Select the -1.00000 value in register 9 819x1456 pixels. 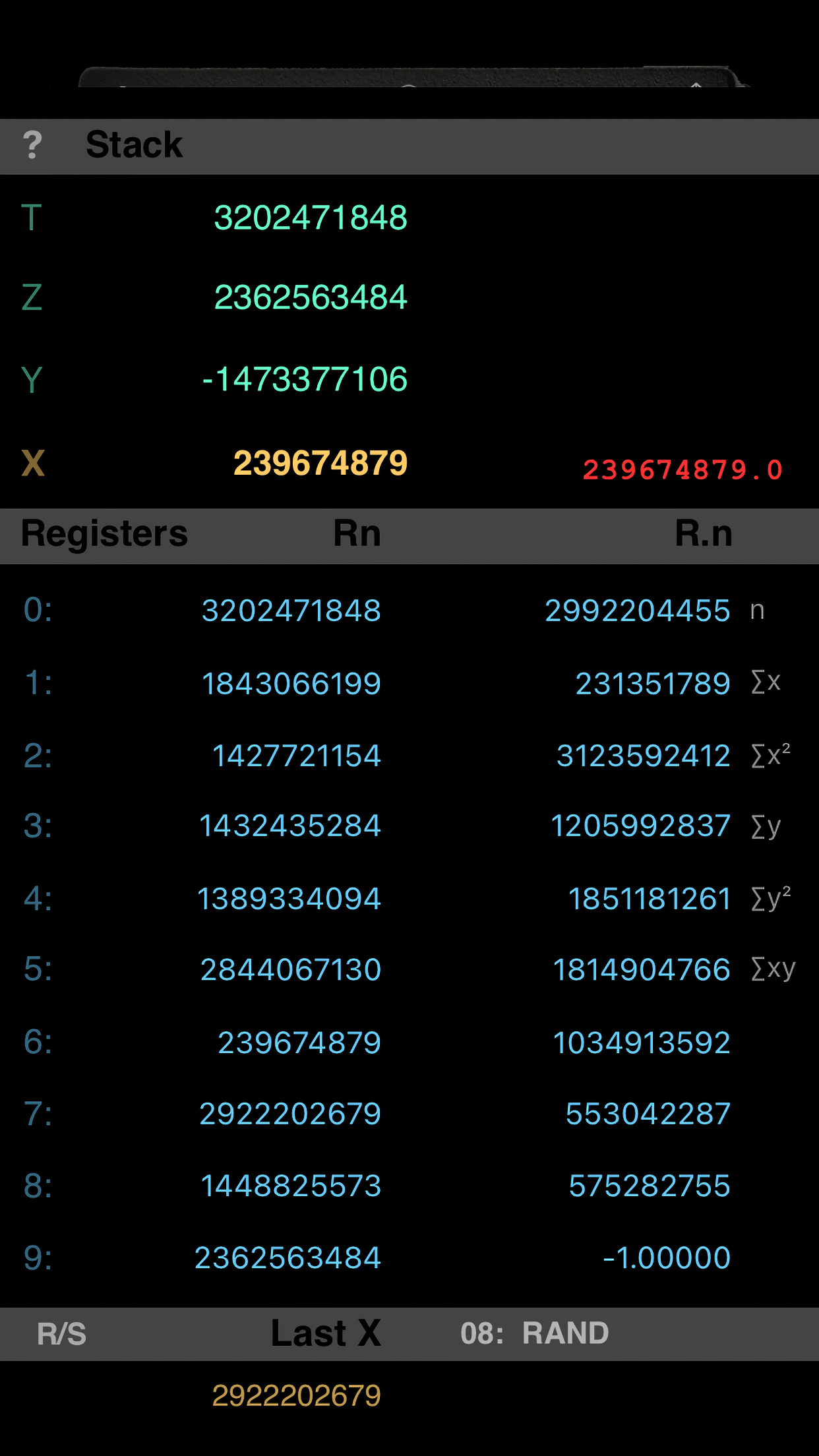click(667, 1257)
